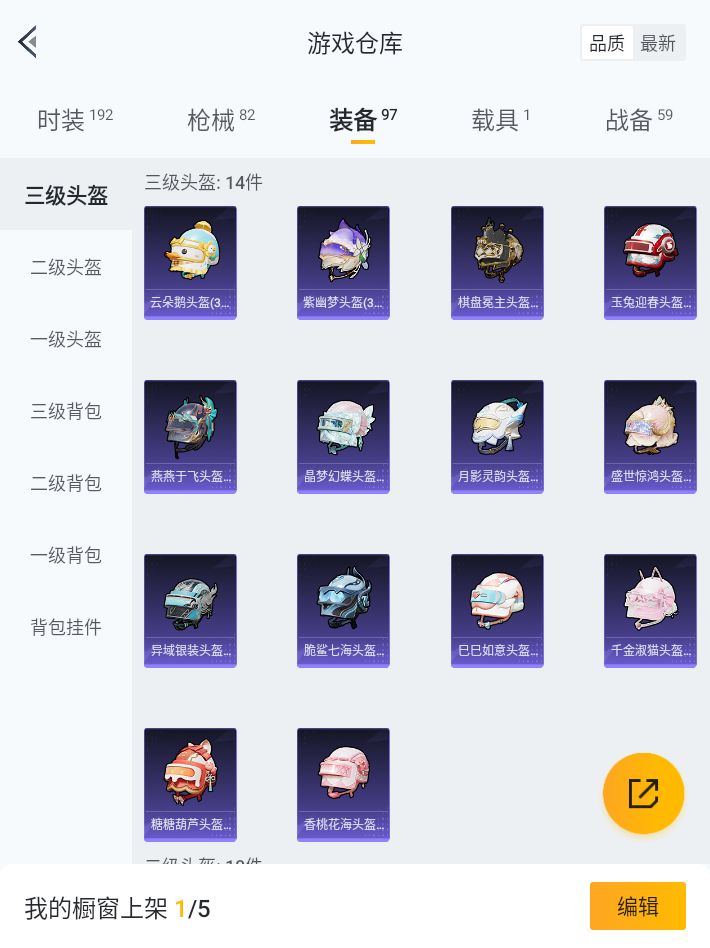Tap the 编辑 button
The width and height of the screenshot is (710, 948).
pyautogui.click(x=637, y=906)
